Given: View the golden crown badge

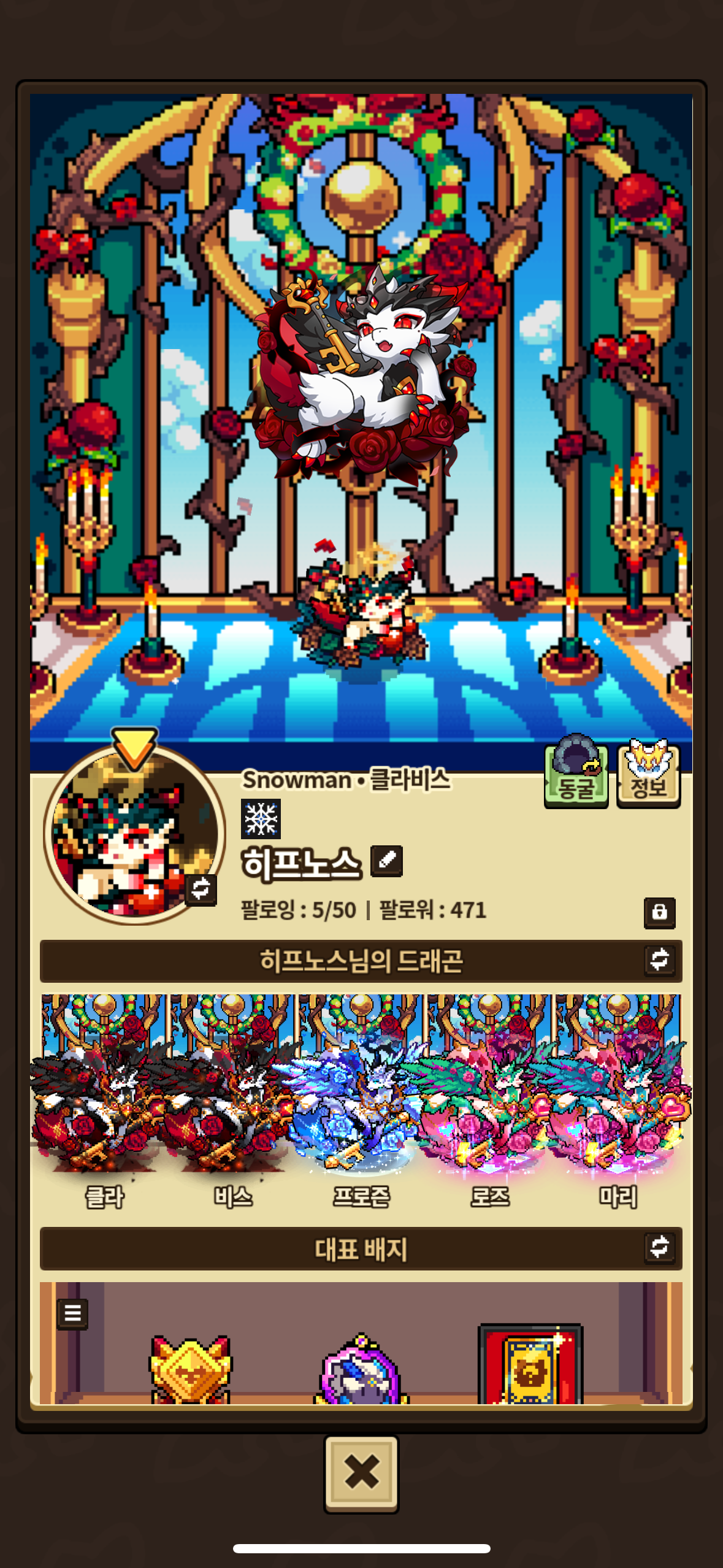Looking at the screenshot, I should coord(190,1369).
